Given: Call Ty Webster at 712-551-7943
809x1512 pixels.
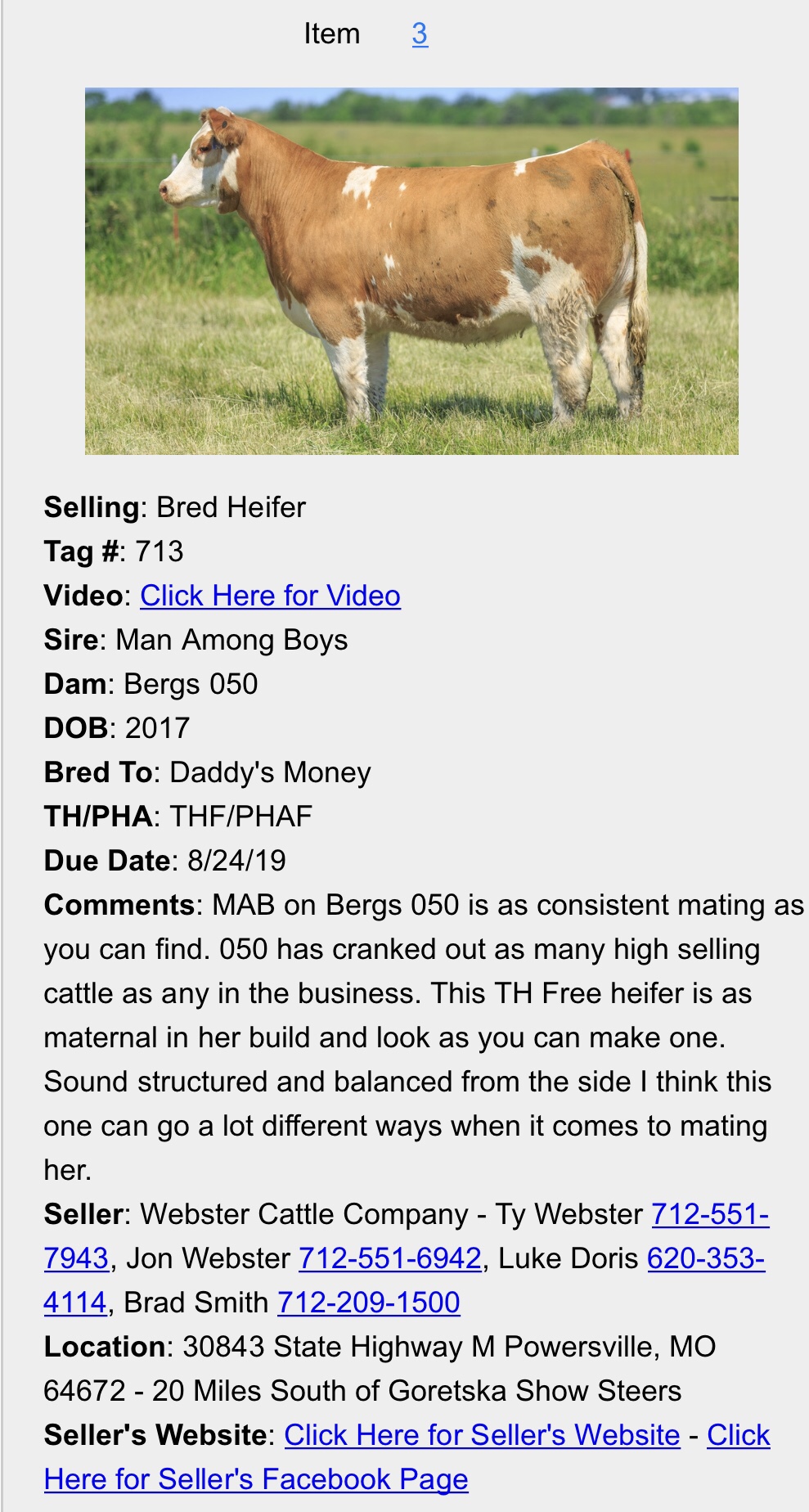Looking at the screenshot, I should pos(709,1214).
